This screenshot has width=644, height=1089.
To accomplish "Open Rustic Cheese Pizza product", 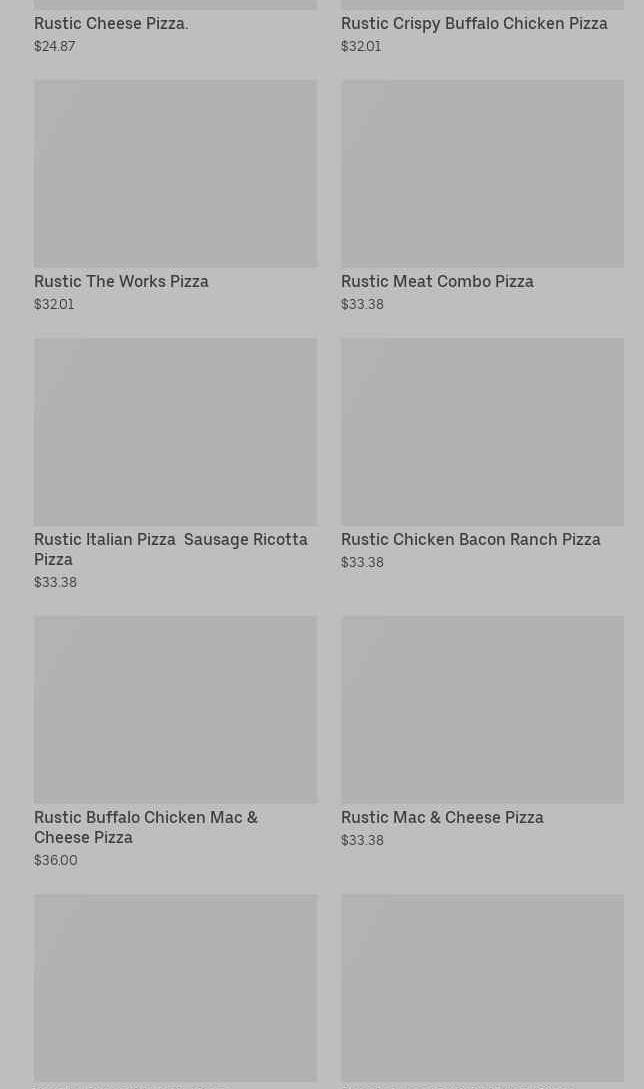I will 111,23.
